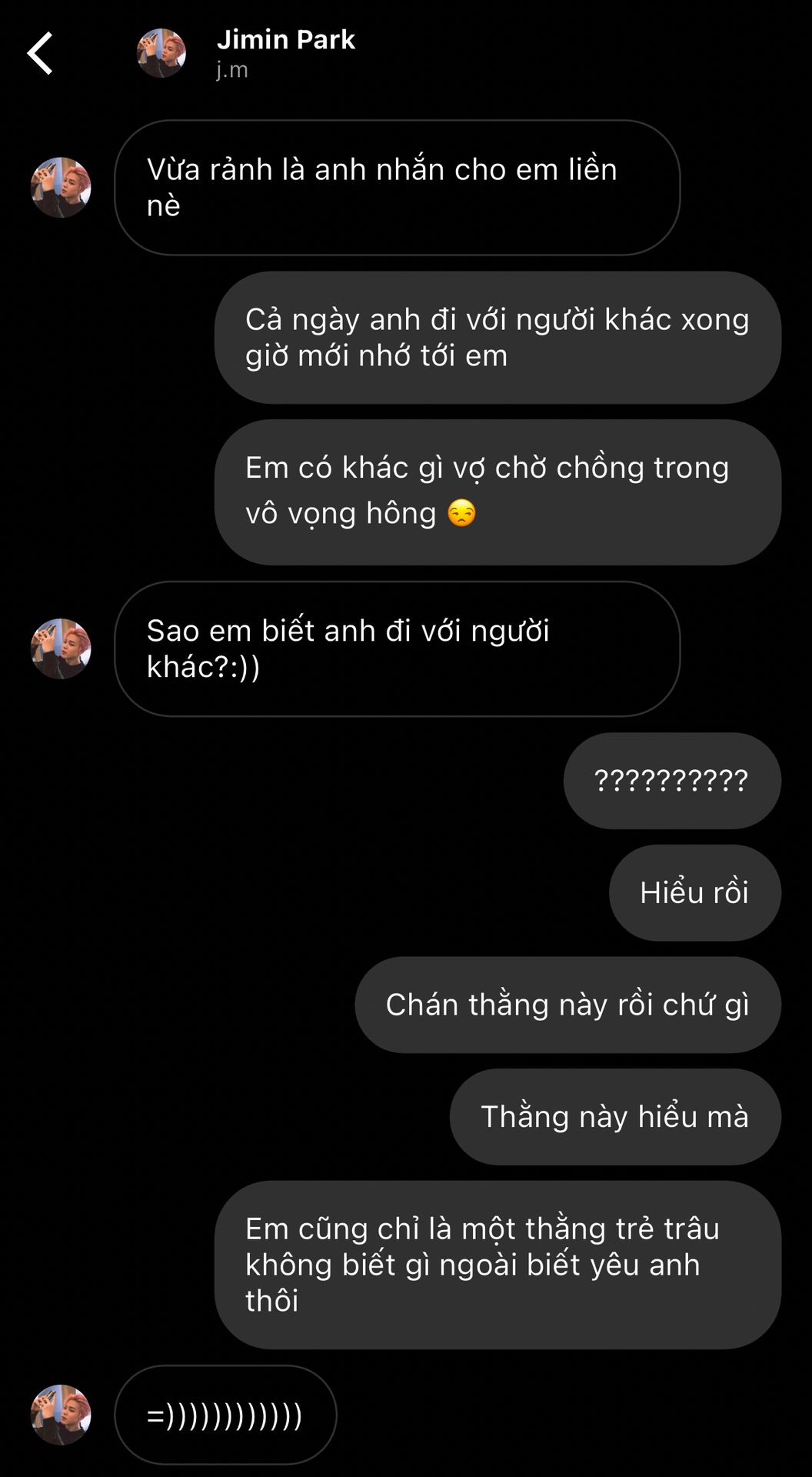812x1477 pixels.
Task: View sender avatar next to "=)))))))))))" message
Action: coord(61,1415)
